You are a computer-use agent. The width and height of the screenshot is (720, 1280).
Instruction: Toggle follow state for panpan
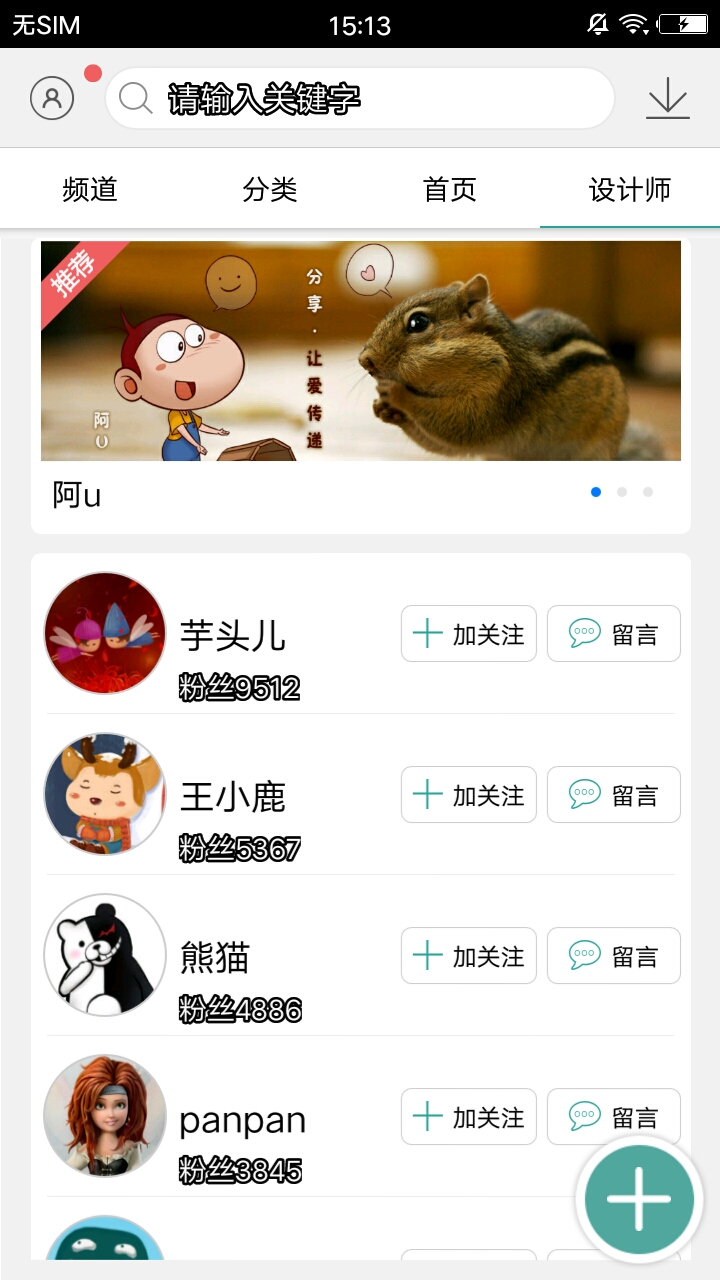468,1116
